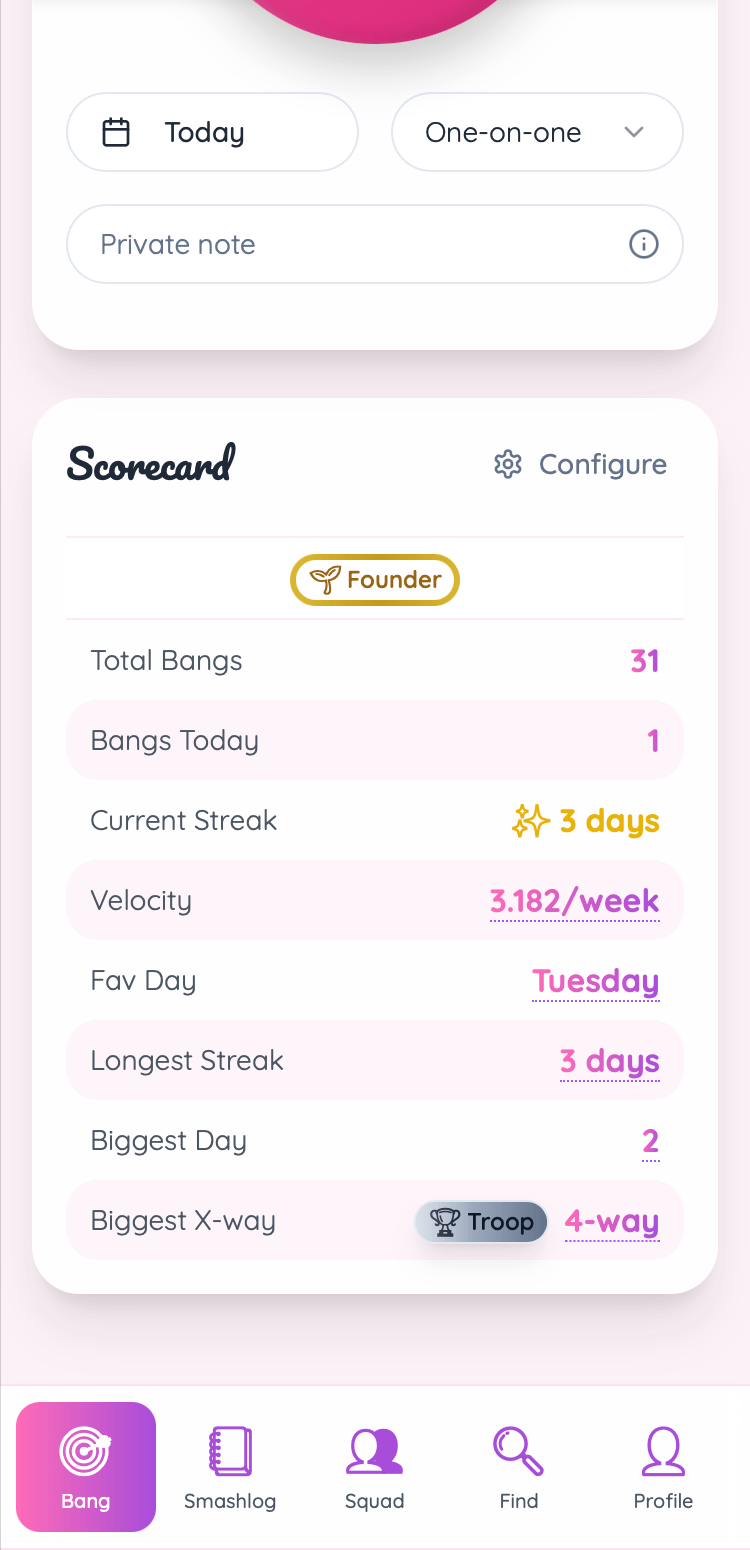750x1550 pixels.
Task: Click the gear icon beside Configure
Action: click(508, 464)
